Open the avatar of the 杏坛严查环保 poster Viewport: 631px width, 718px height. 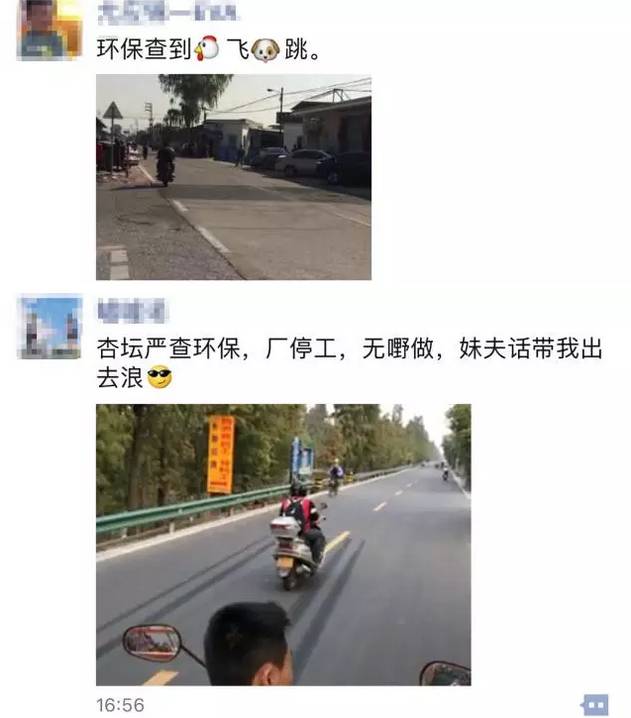[50, 327]
